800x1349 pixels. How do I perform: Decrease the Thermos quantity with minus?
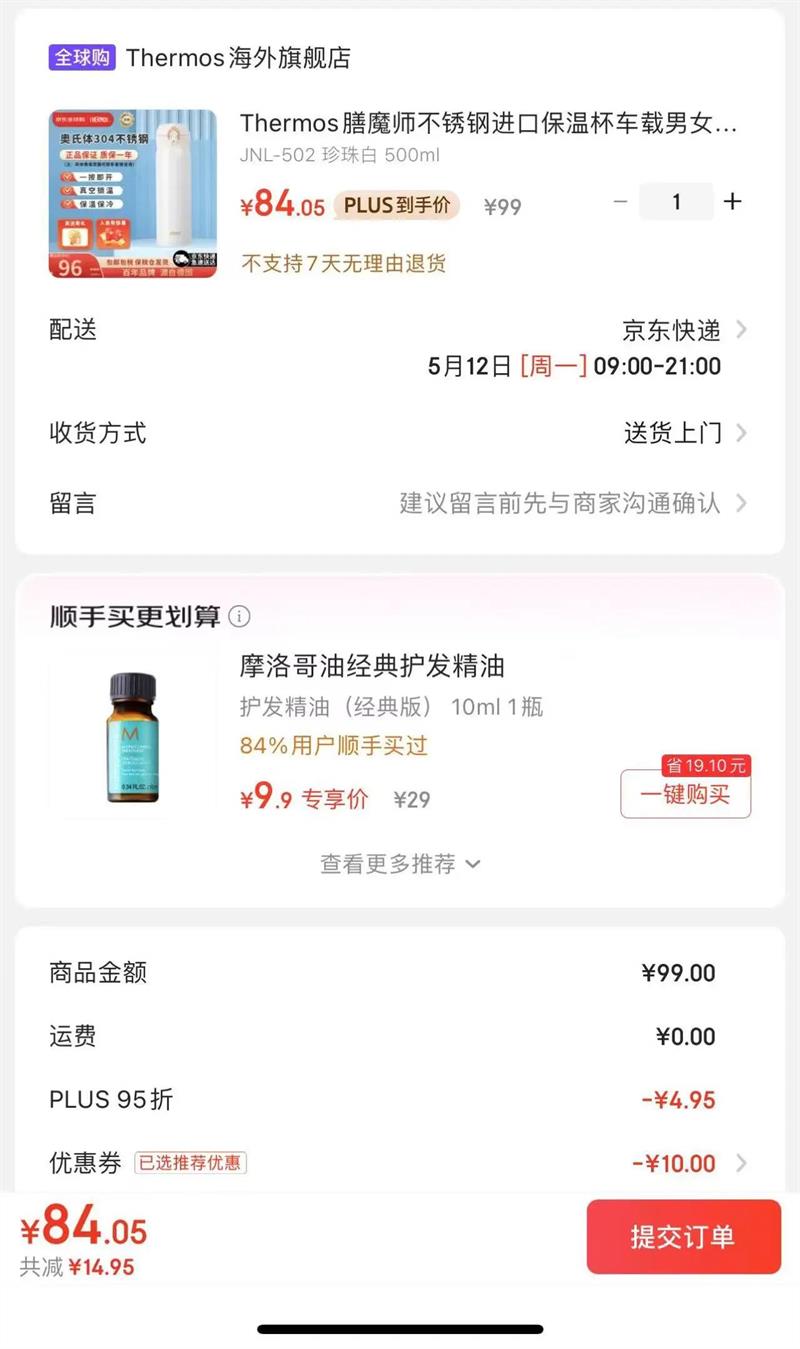pyautogui.click(x=620, y=202)
